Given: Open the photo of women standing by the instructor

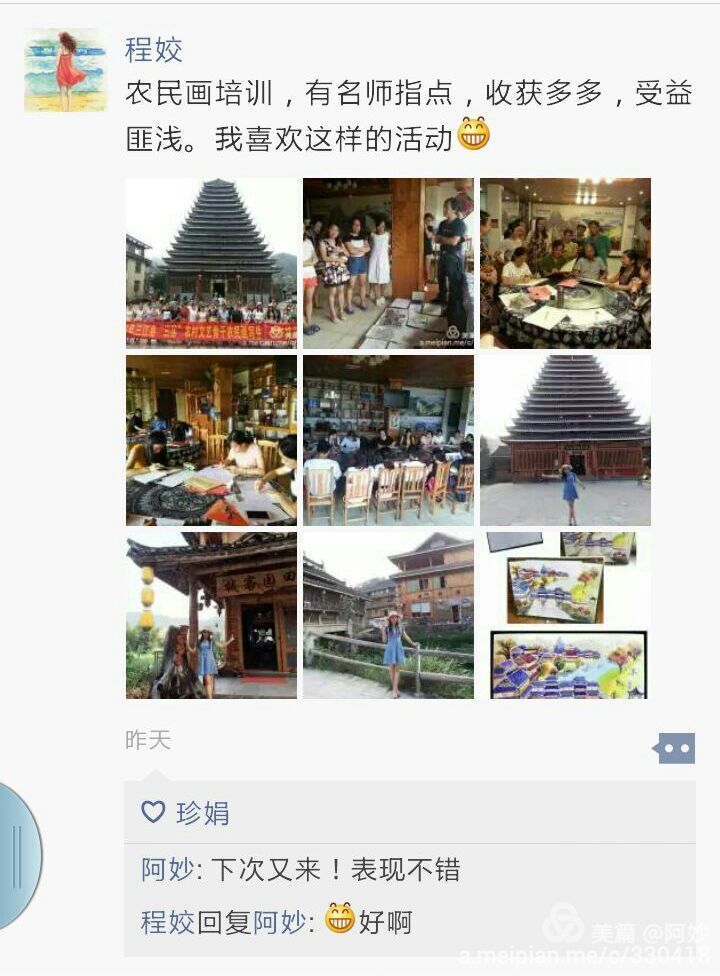Looking at the screenshot, I should coord(388,263).
